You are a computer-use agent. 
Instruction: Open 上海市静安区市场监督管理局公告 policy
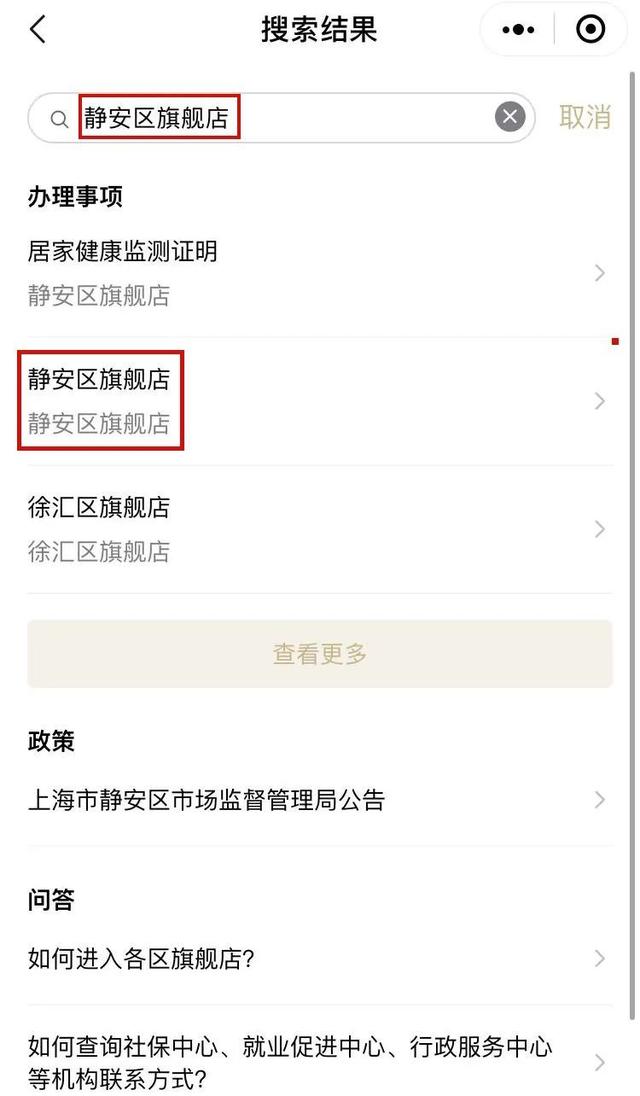(x=318, y=800)
